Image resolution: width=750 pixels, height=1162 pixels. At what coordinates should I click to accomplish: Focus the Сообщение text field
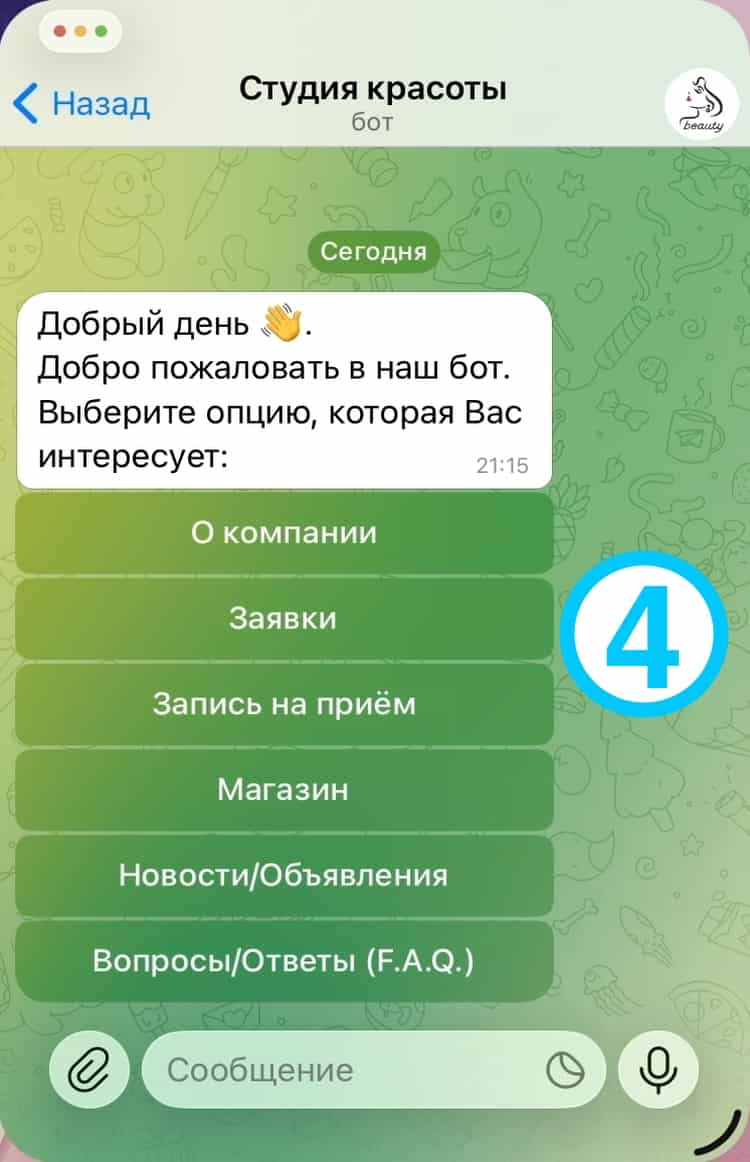point(340,1071)
